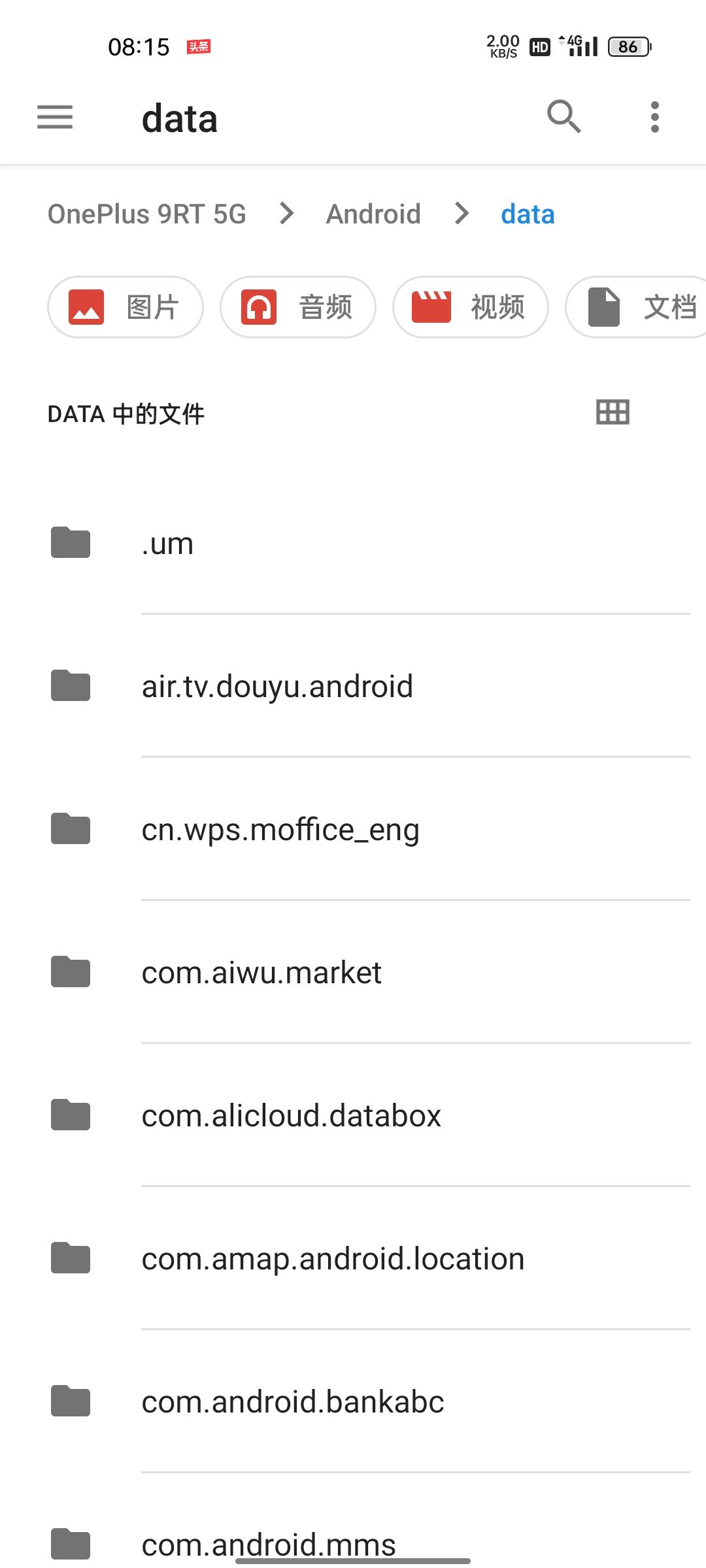Viewport: 706px width, 1568px height.
Task: Navigate to Android folder breadcrumb
Action: tap(373, 214)
